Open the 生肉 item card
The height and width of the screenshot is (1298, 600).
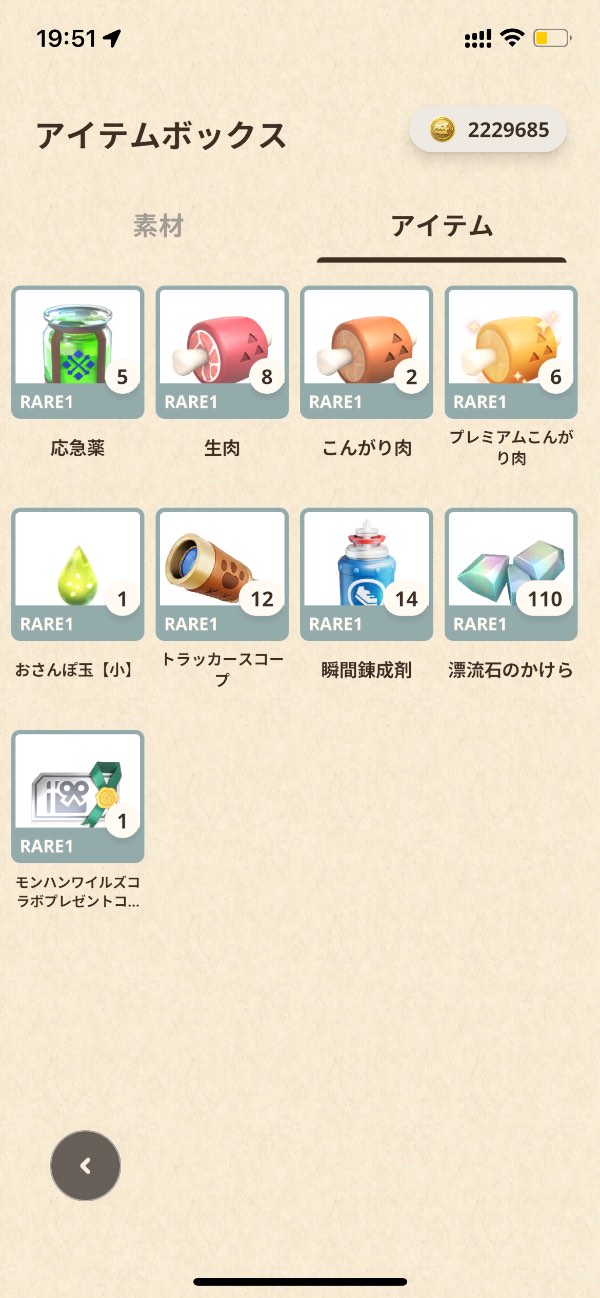click(x=222, y=352)
